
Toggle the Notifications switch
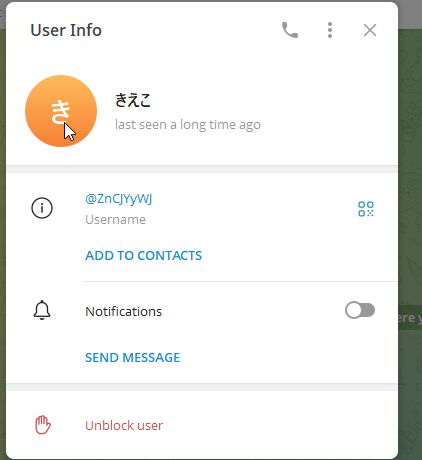pos(360,310)
